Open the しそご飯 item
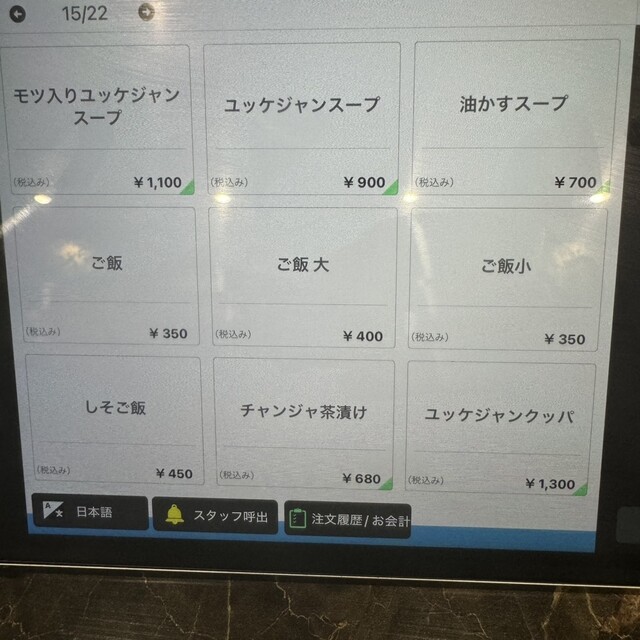The width and height of the screenshot is (640, 640). tap(115, 420)
